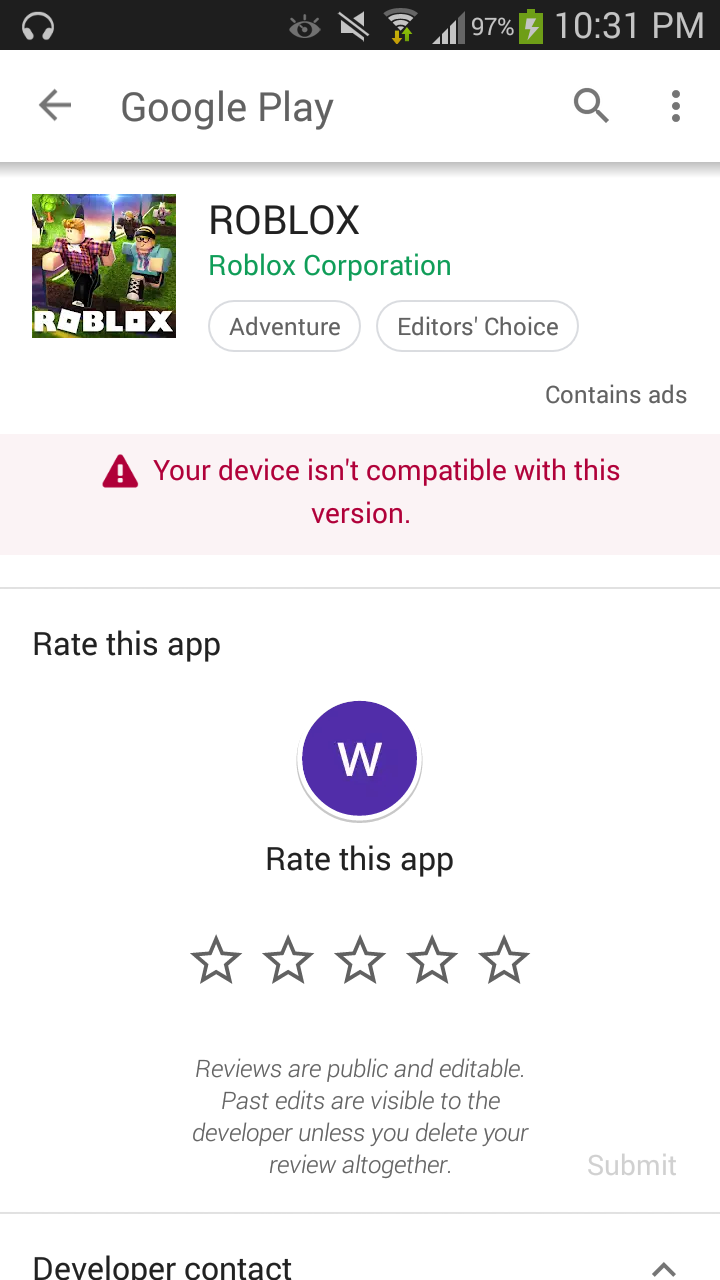Rate ROBLOX three stars
Image resolution: width=720 pixels, height=1280 pixels.
(360, 961)
